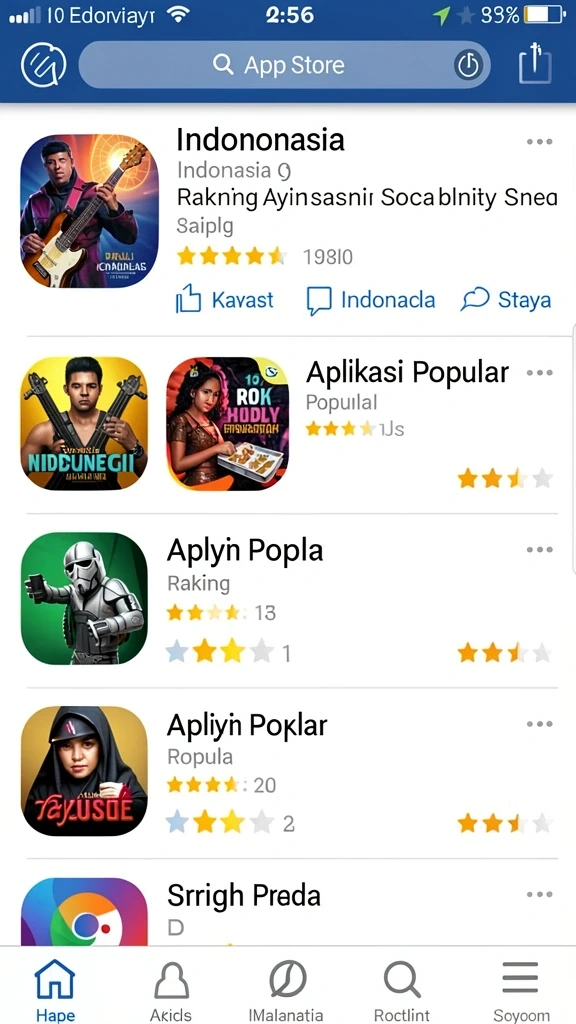
Task: Tap the Kavast thumbs-up button
Action: pos(225,300)
